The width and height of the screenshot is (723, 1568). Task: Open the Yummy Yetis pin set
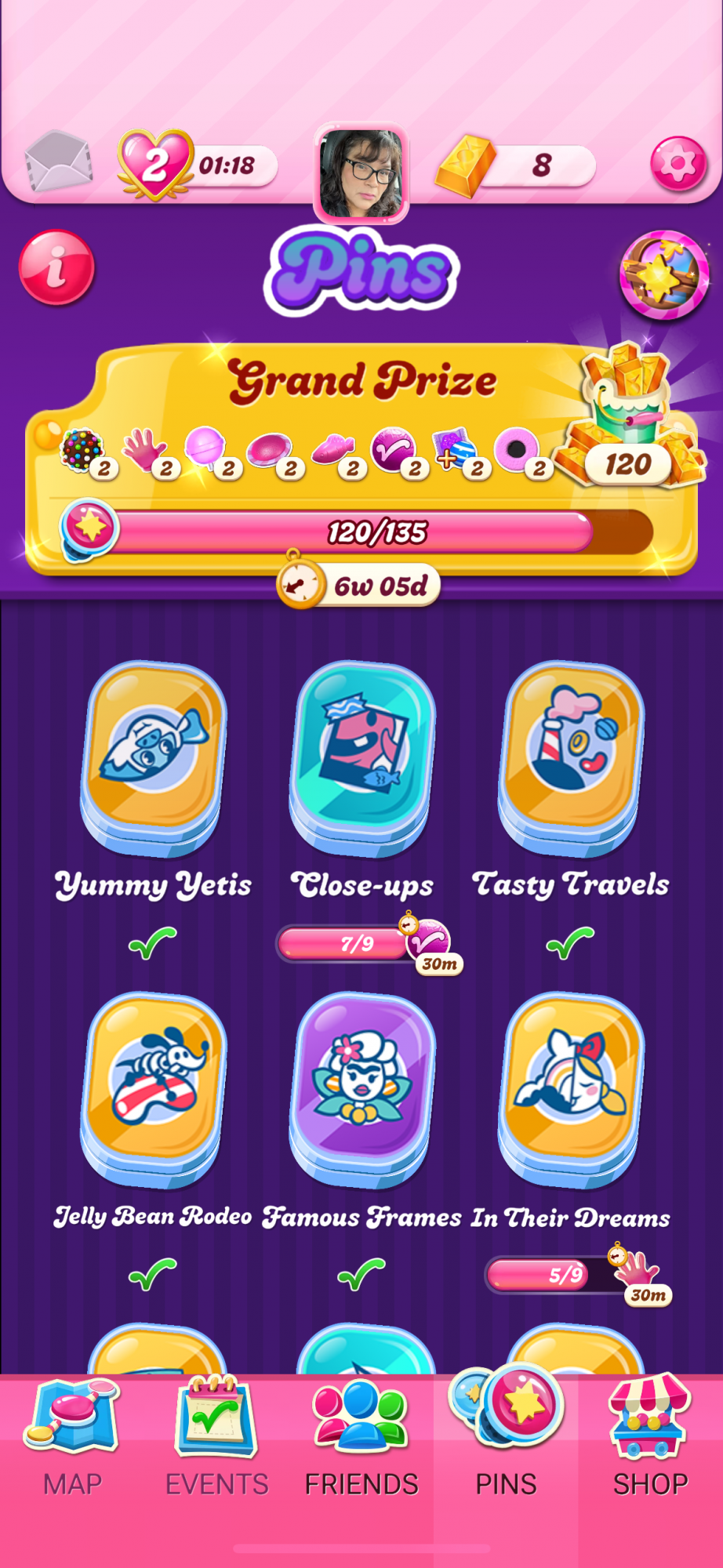tap(154, 757)
